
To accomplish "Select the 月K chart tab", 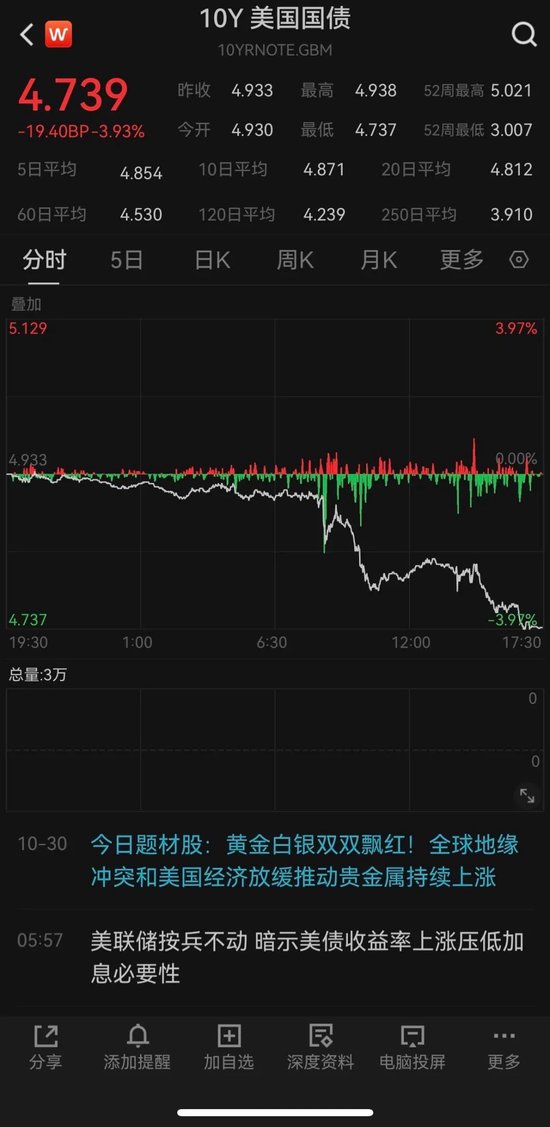I will [379, 259].
